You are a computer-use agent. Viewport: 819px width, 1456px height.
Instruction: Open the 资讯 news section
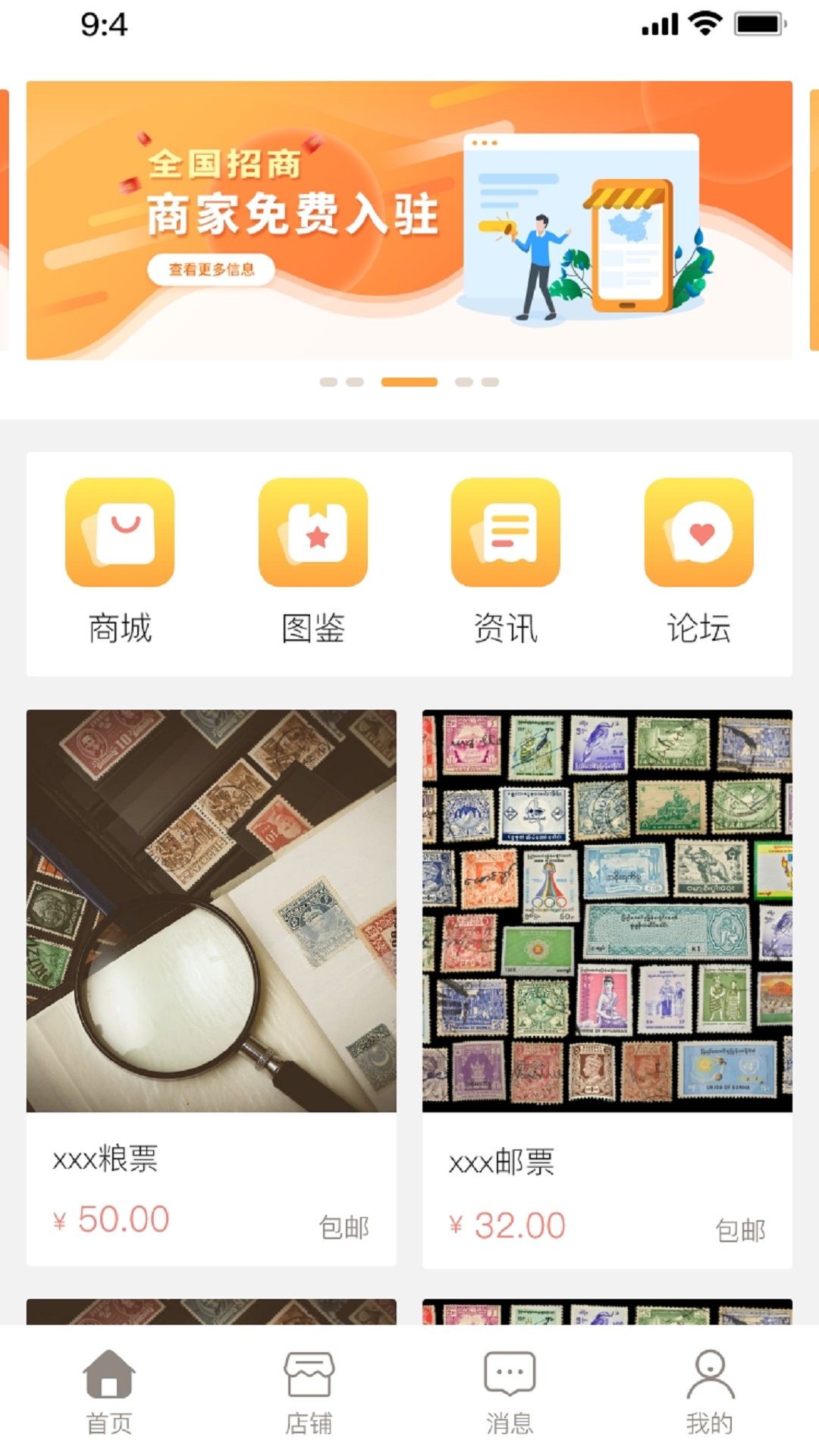(506, 561)
